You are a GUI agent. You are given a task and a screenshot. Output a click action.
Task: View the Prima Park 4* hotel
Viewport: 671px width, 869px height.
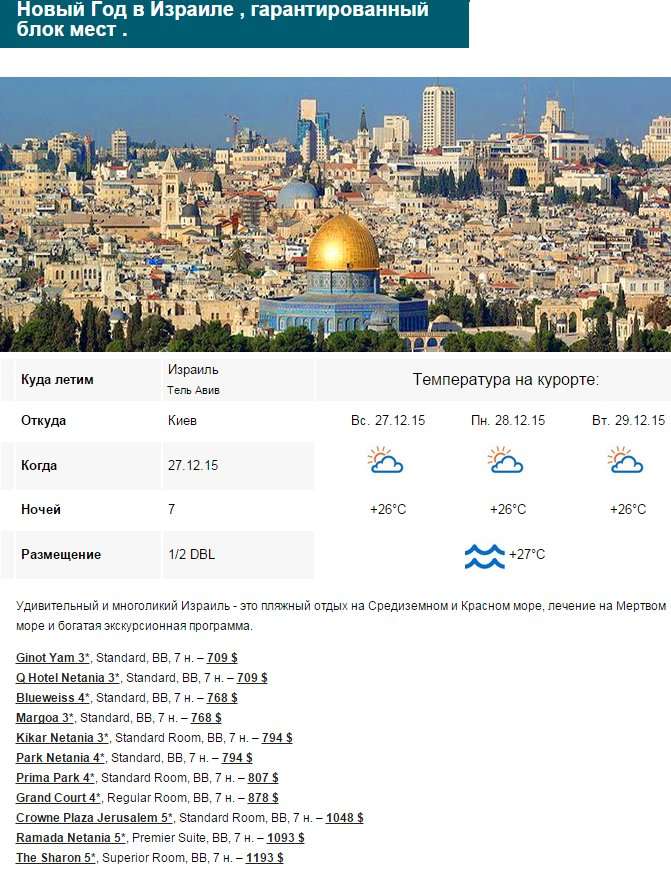56,778
